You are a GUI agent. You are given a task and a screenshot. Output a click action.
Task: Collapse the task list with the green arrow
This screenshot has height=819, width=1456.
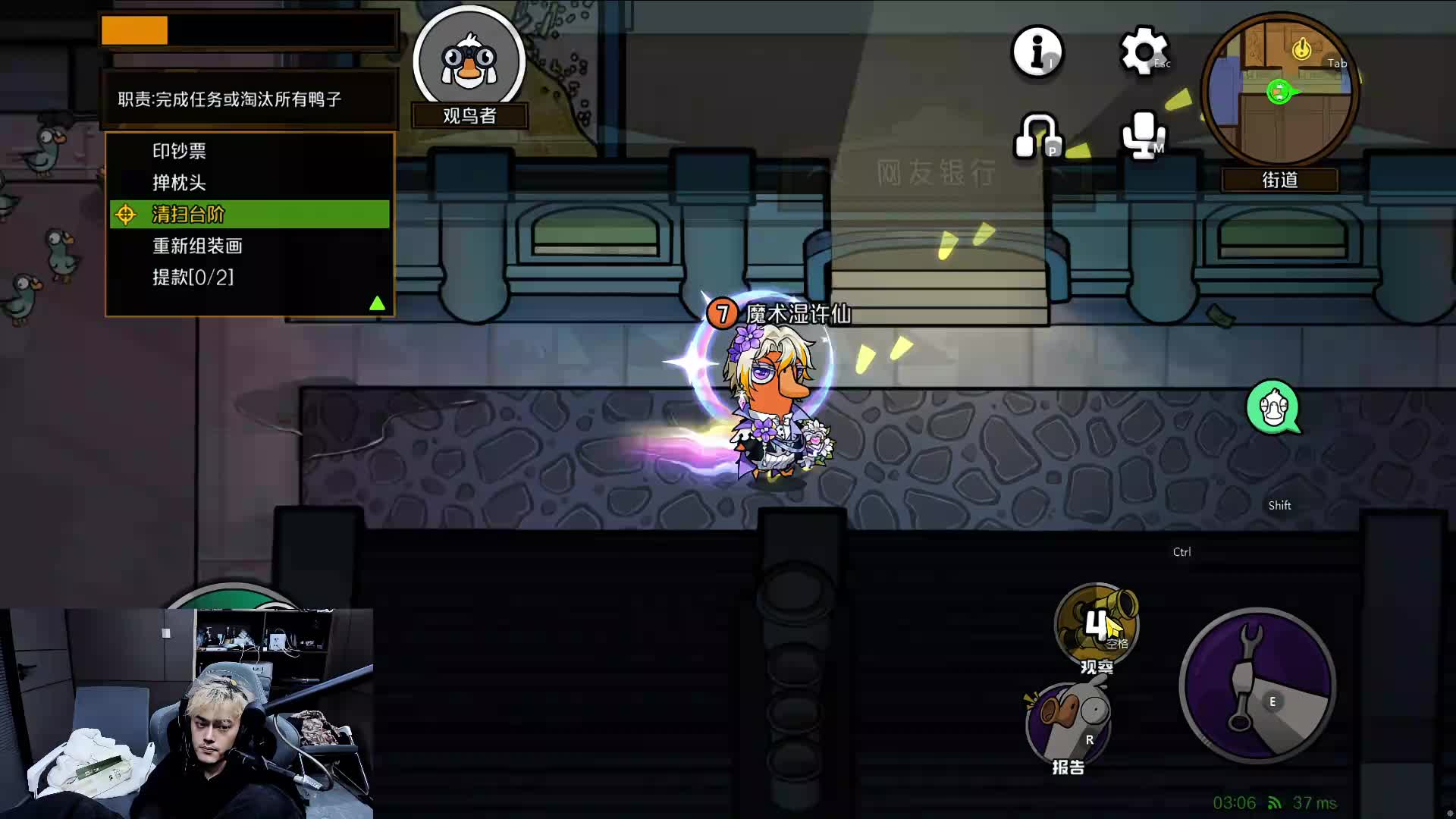coord(377,303)
